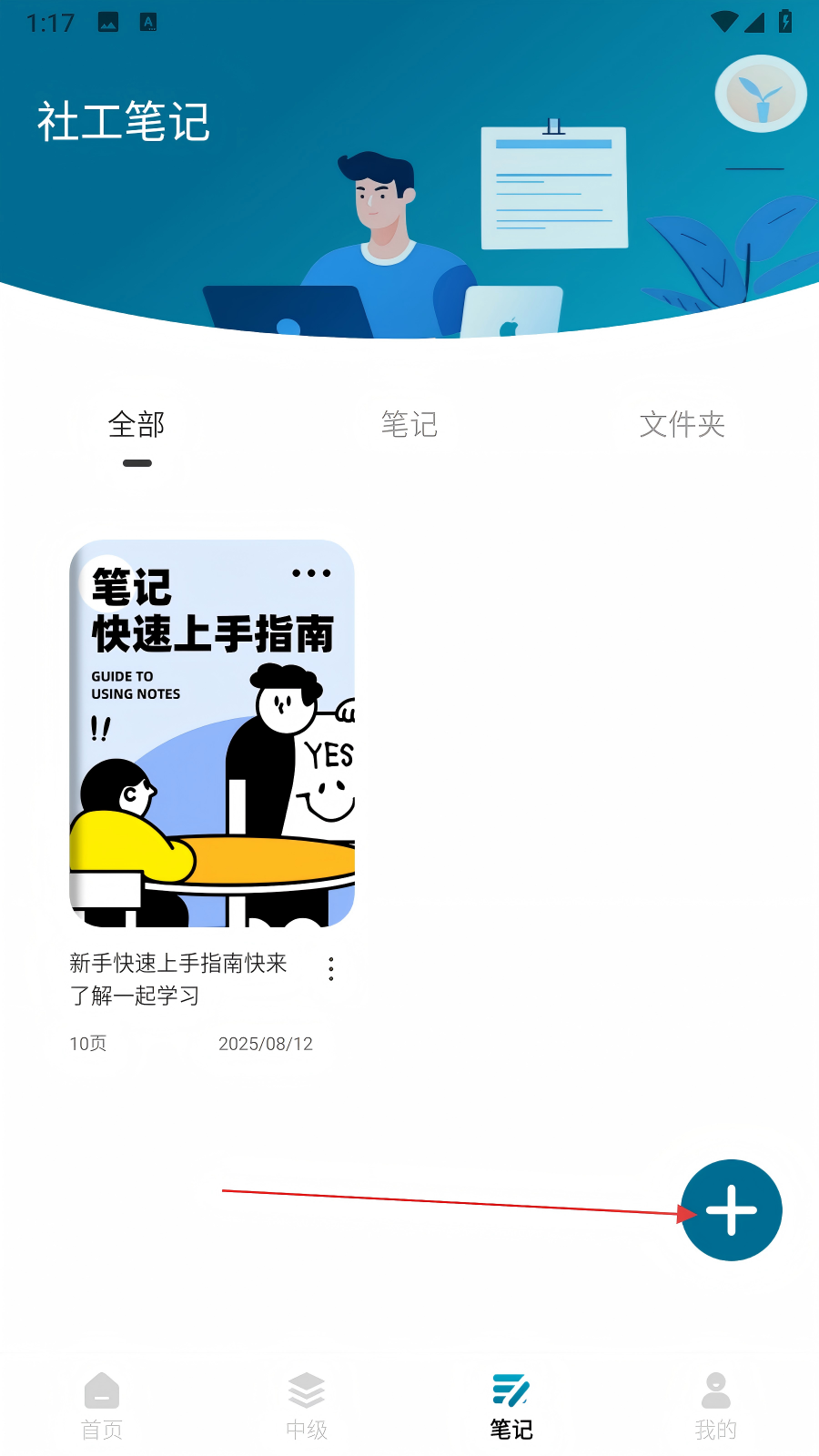
Task: Open the 我的 profile tab
Action: (716, 1406)
